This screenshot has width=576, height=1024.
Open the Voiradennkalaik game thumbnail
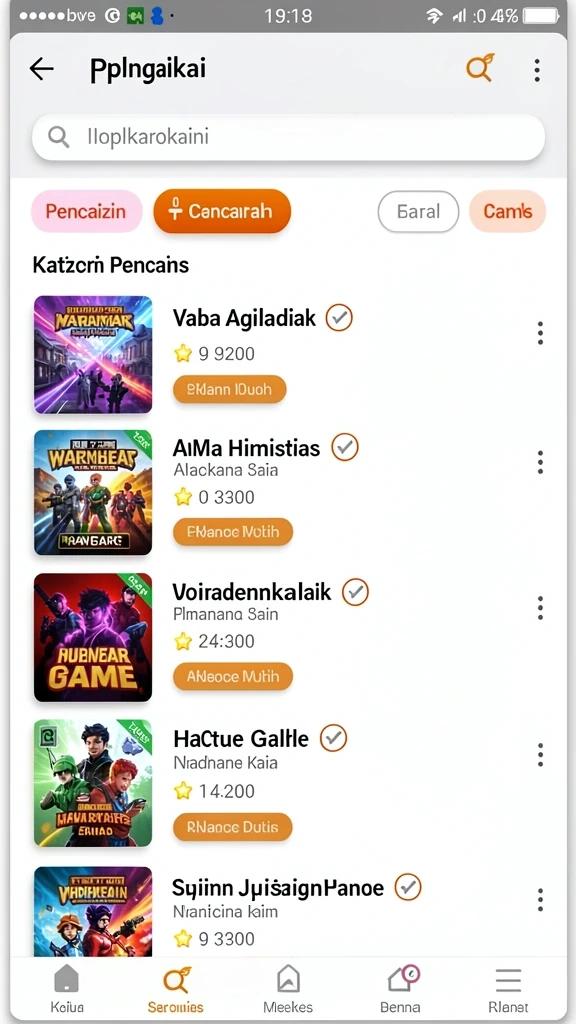click(x=93, y=637)
